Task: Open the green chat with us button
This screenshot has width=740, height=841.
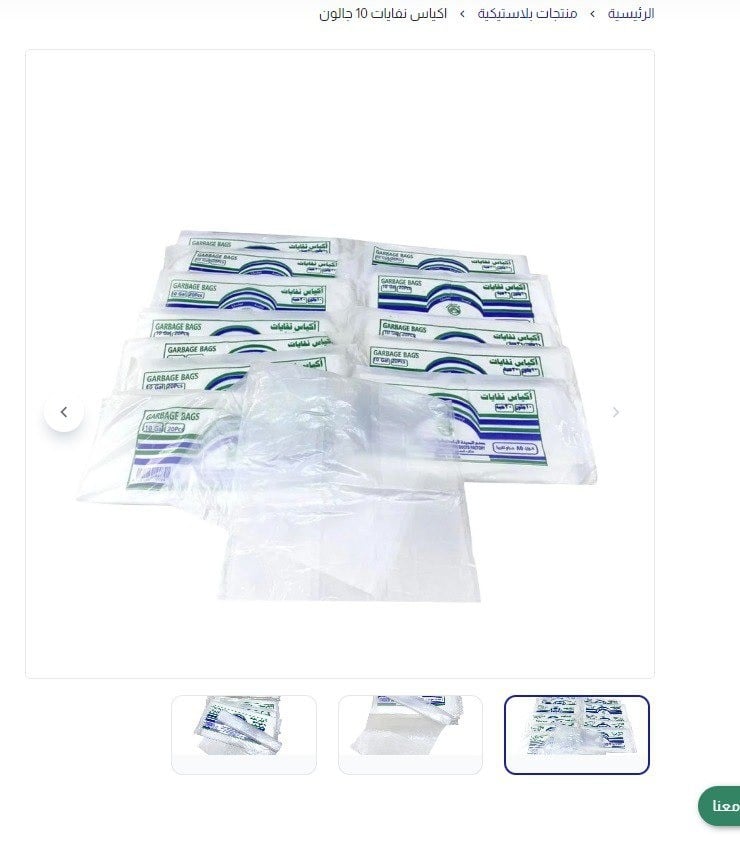Action: tap(721, 806)
